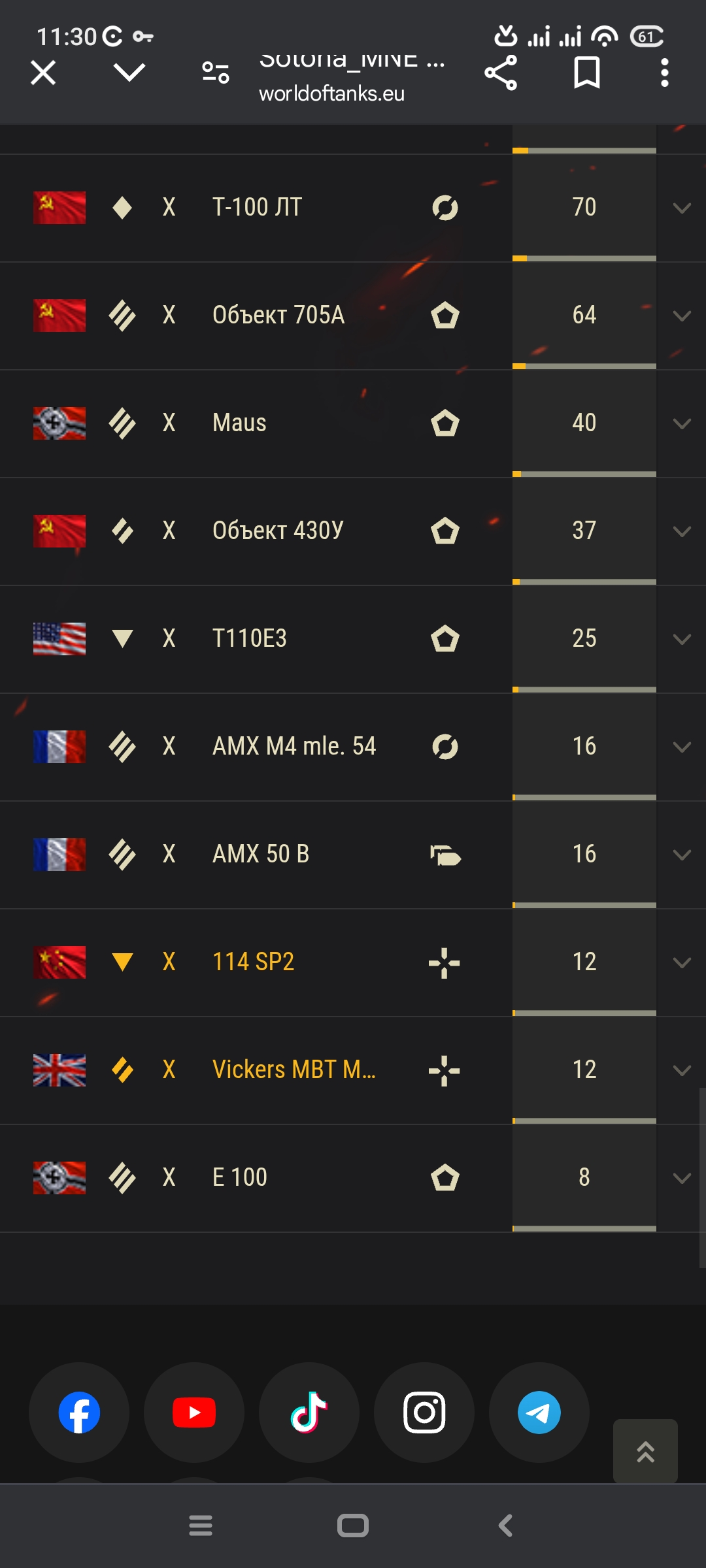Image resolution: width=706 pixels, height=1568 pixels.
Task: Close the browser tab
Action: pos(43,73)
